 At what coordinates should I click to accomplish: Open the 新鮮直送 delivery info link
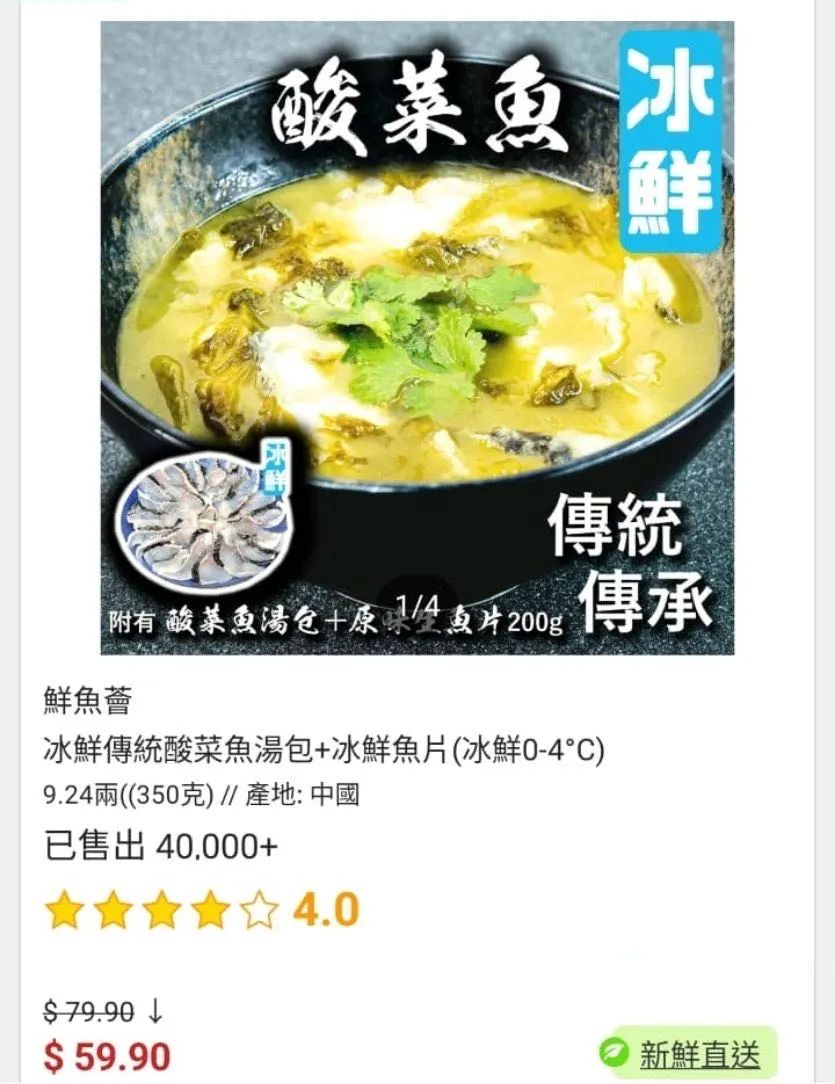(699, 1053)
